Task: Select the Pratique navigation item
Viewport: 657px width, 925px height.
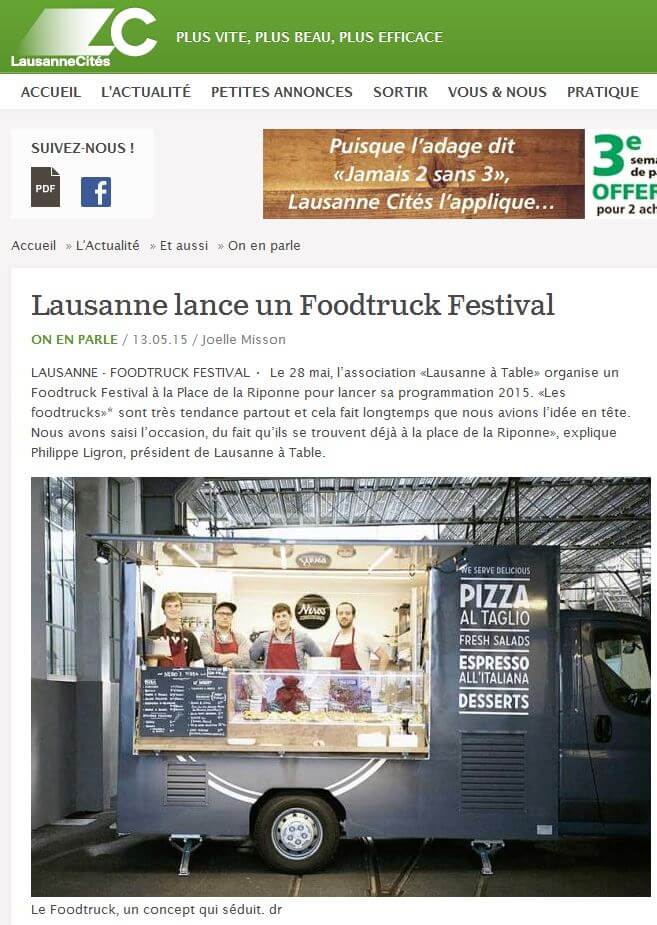Action: [x=602, y=92]
